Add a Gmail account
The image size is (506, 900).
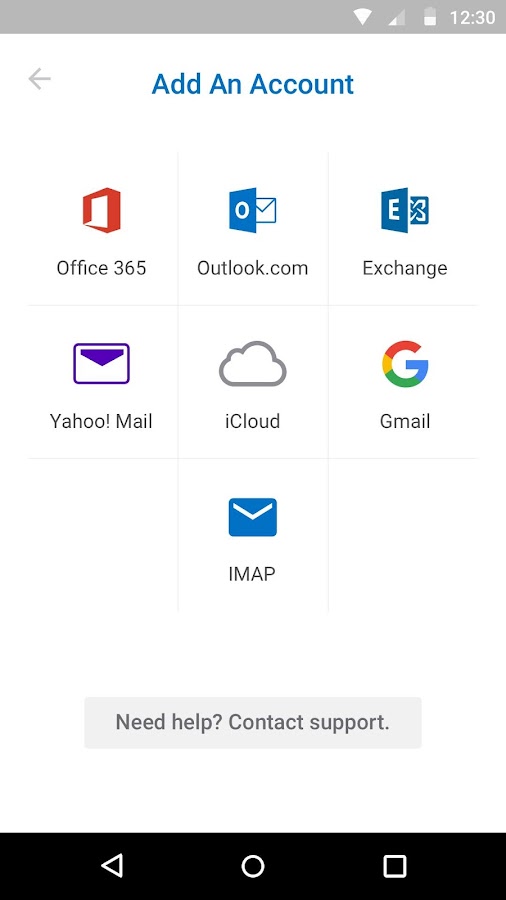404,382
